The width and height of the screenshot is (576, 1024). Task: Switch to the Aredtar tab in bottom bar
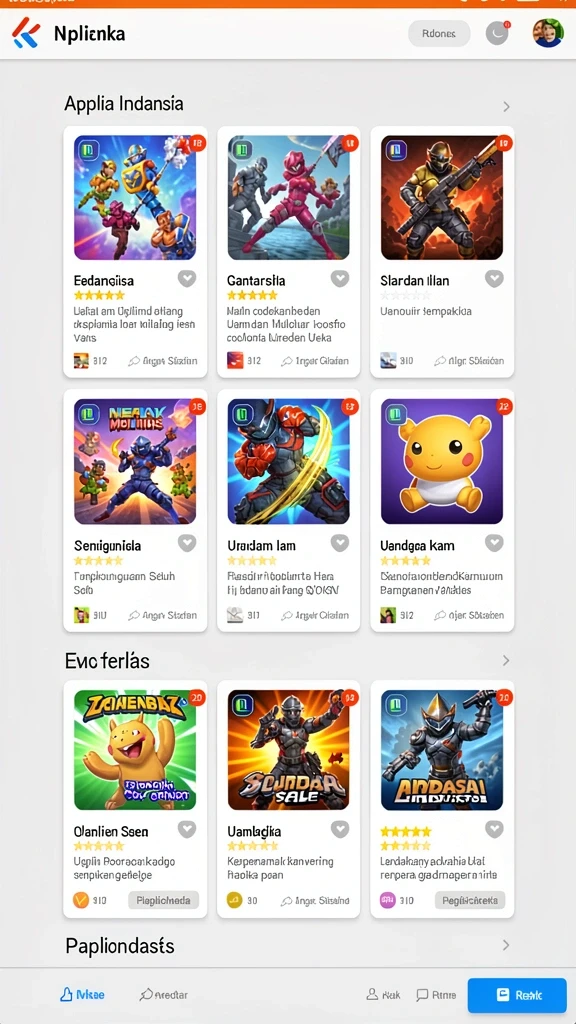pyautogui.click(x=163, y=995)
